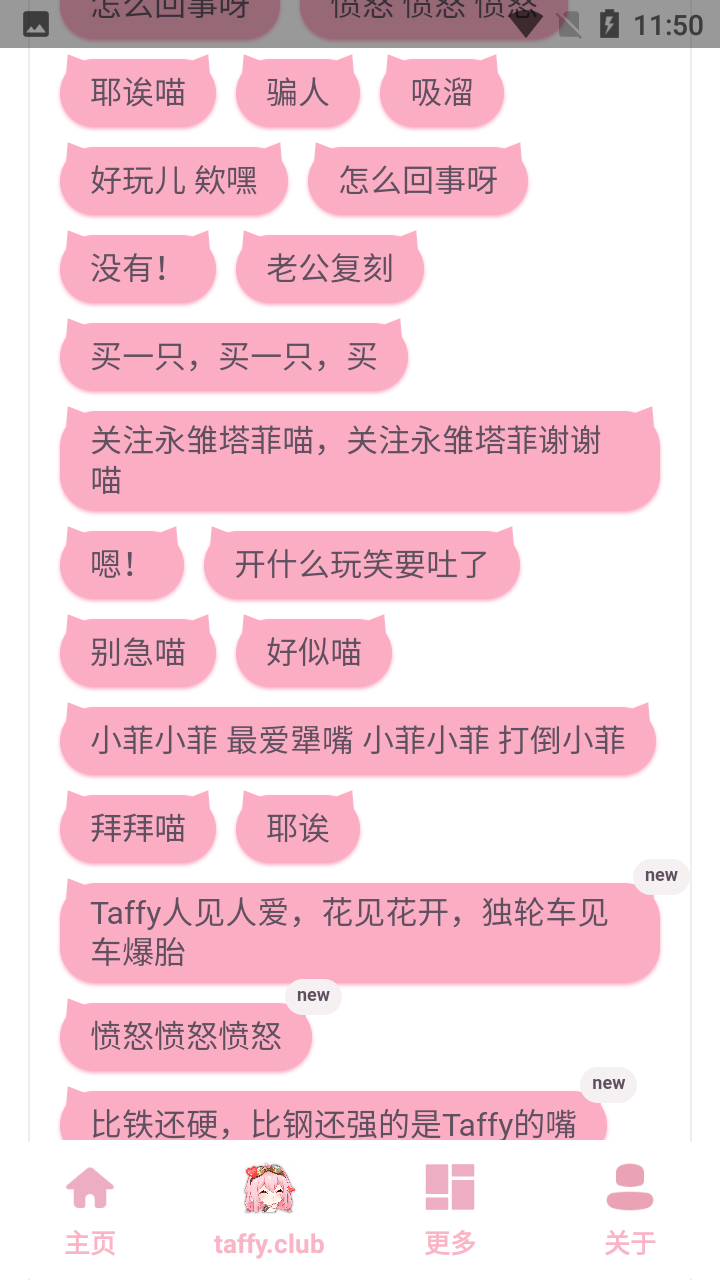Screen dimensions: 720x1280
Task: Play the 耶诶喵 sound button
Action: click(x=138, y=94)
